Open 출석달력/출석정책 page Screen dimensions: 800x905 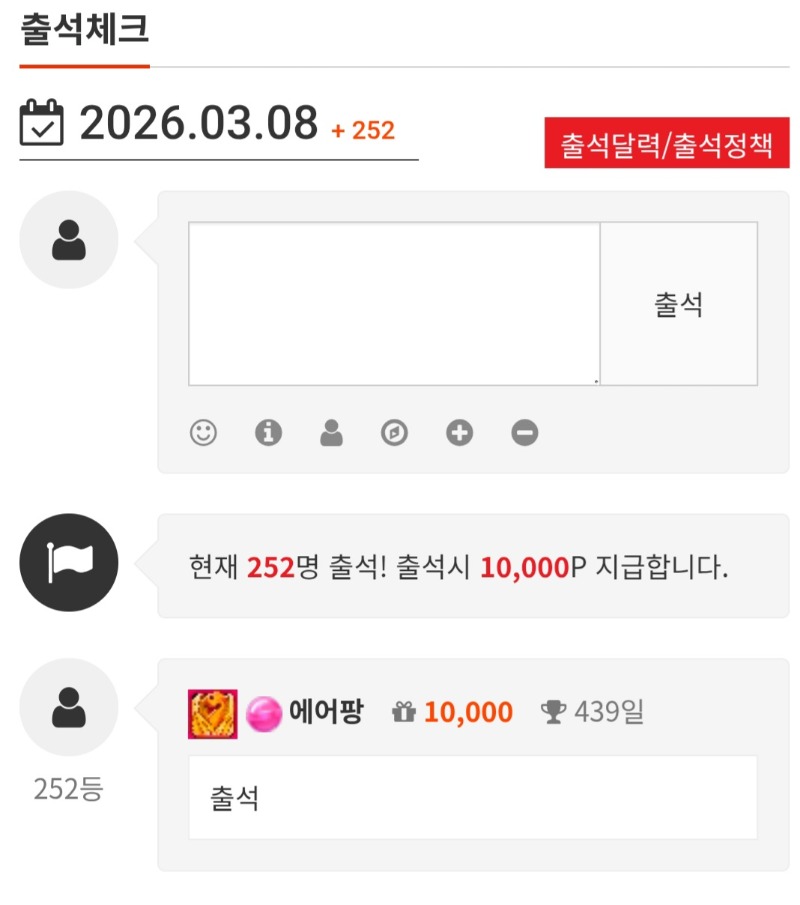(666, 143)
